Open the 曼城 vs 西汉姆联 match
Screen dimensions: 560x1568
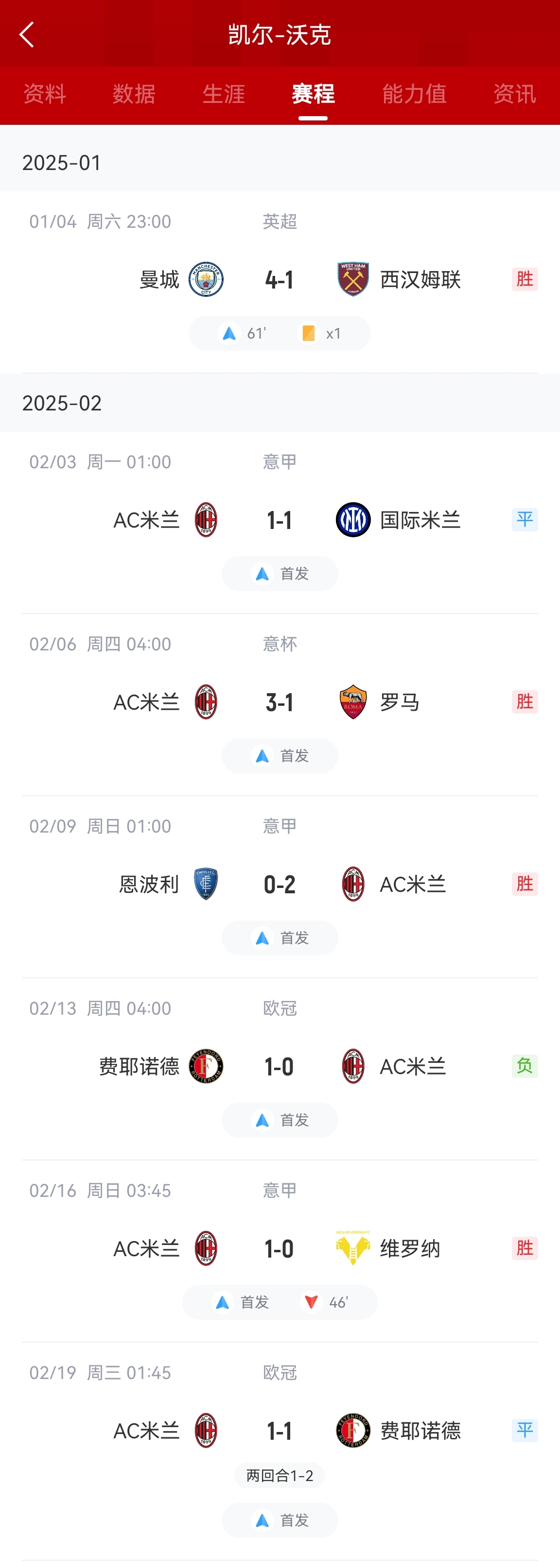coord(280,280)
